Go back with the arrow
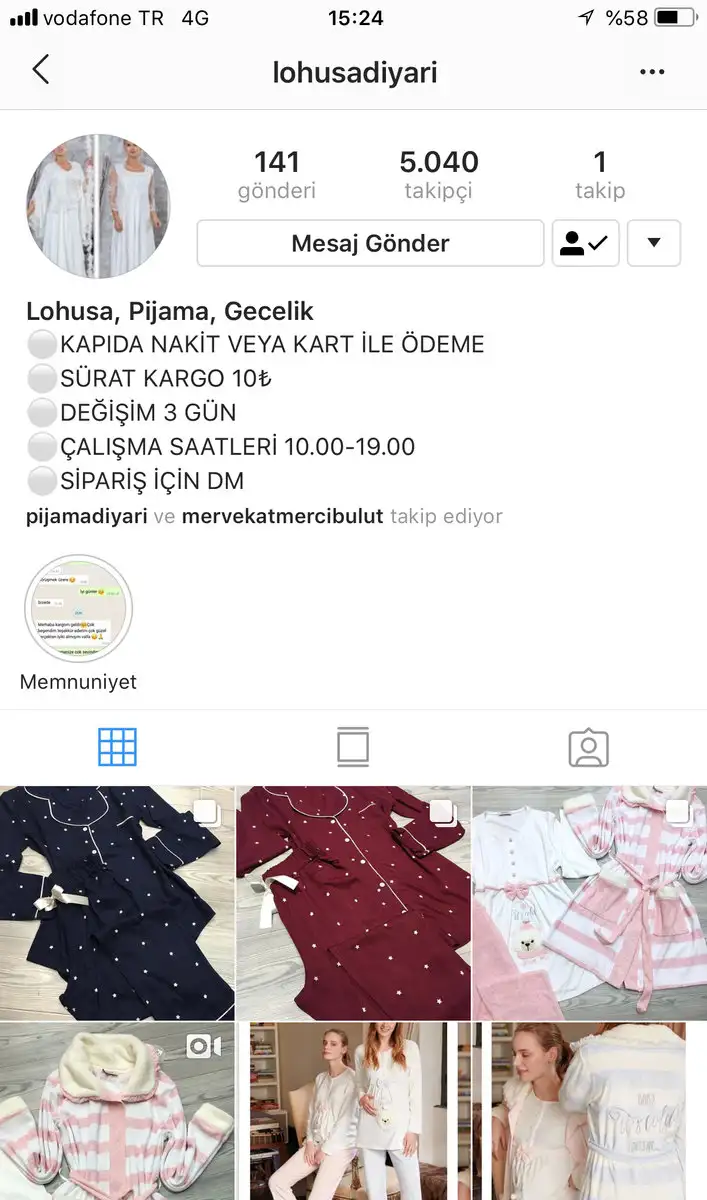This screenshot has height=1200, width=707. coord(41,71)
